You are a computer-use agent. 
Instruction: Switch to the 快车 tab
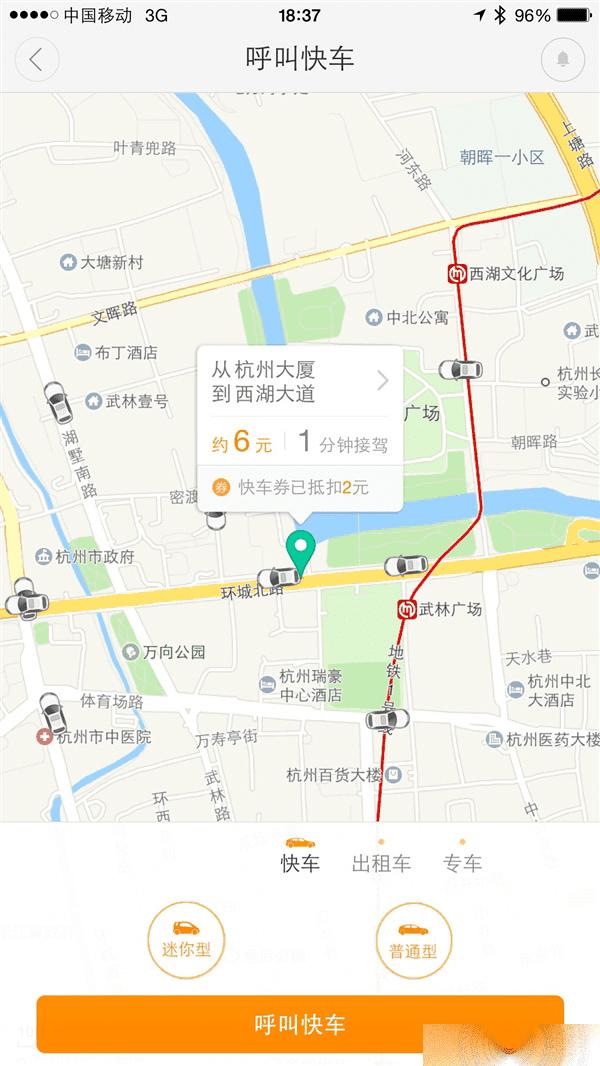tap(300, 862)
